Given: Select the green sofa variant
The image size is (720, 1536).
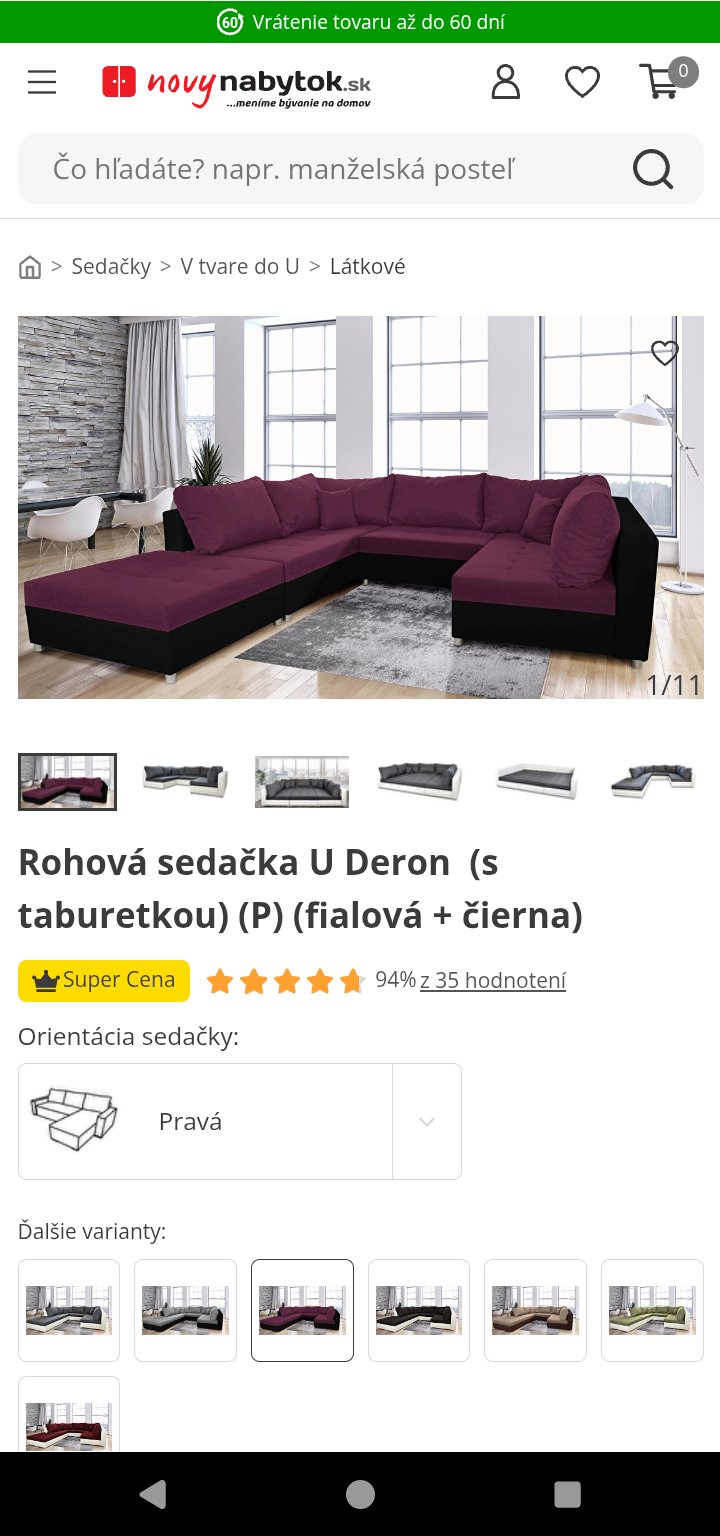Looking at the screenshot, I should tap(652, 1310).
